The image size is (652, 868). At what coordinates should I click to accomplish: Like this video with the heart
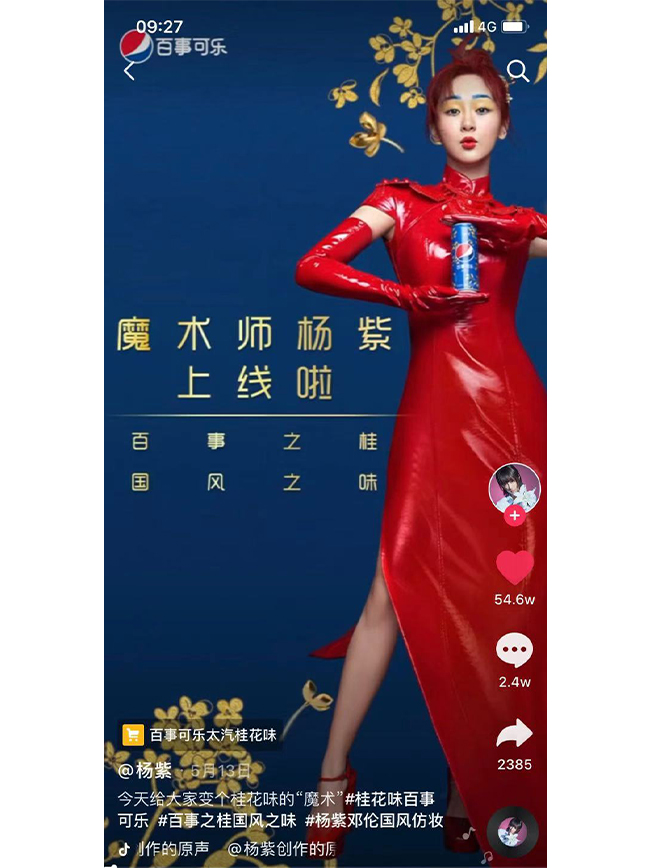tap(514, 568)
